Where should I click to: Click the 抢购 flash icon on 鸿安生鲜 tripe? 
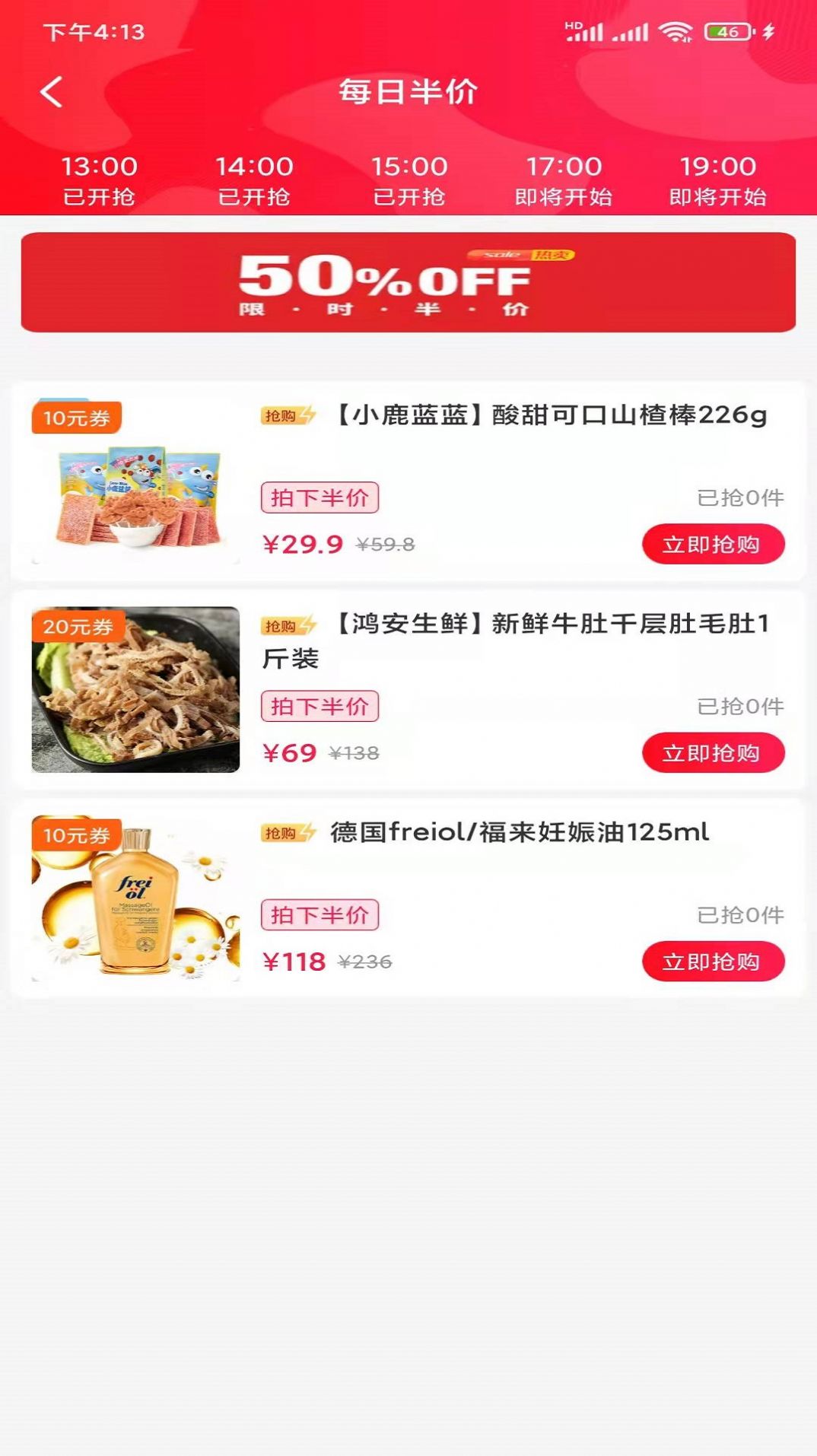point(289,625)
